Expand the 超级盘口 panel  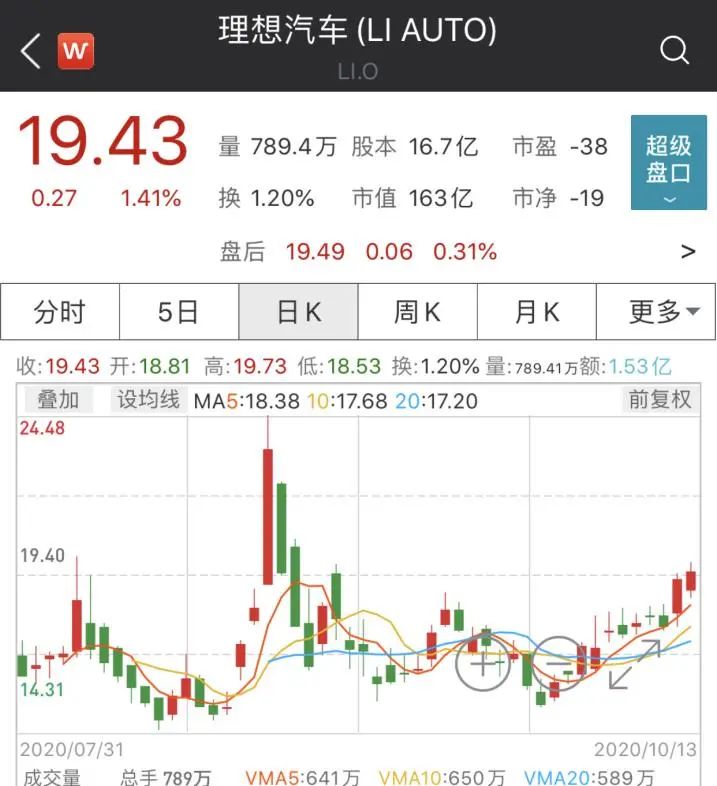tap(669, 163)
